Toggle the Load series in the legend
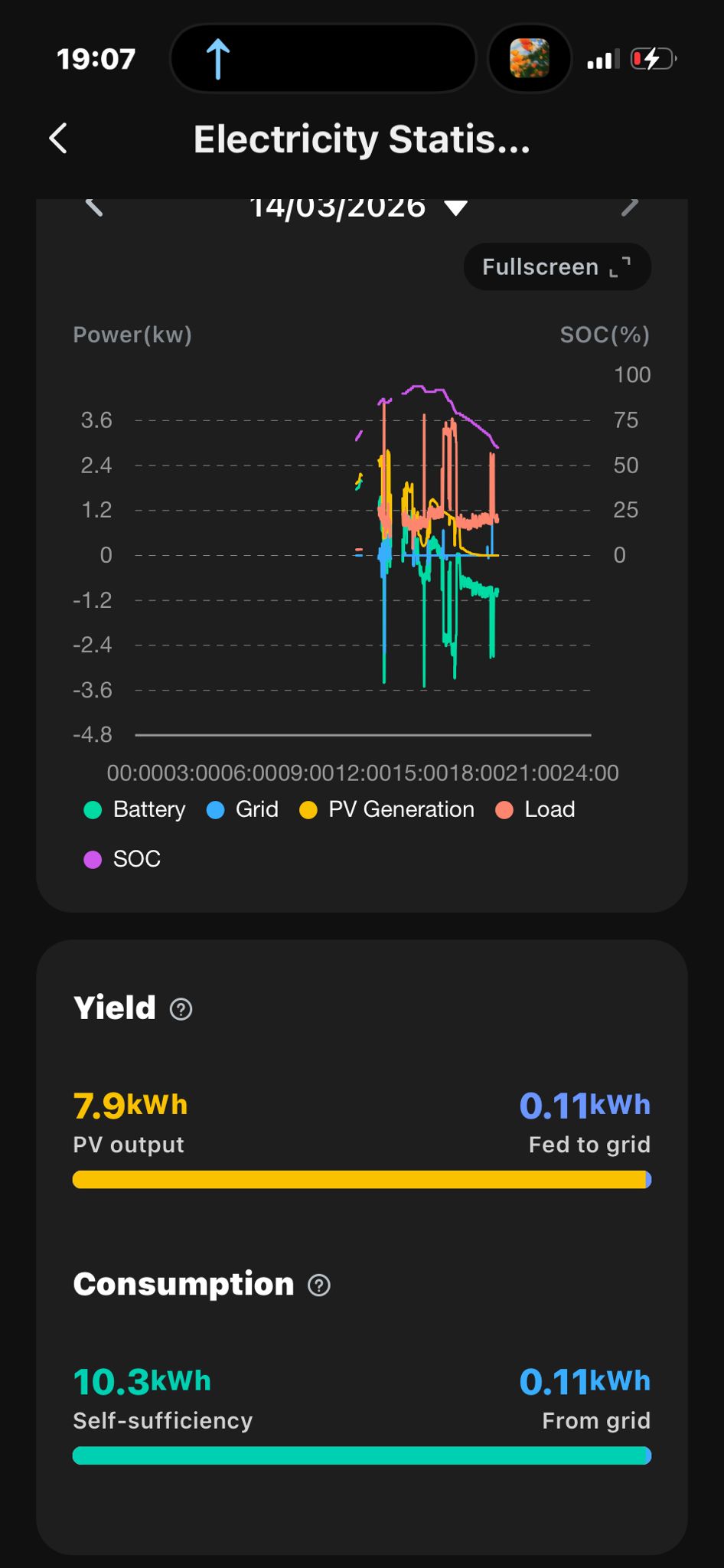 coord(536,809)
